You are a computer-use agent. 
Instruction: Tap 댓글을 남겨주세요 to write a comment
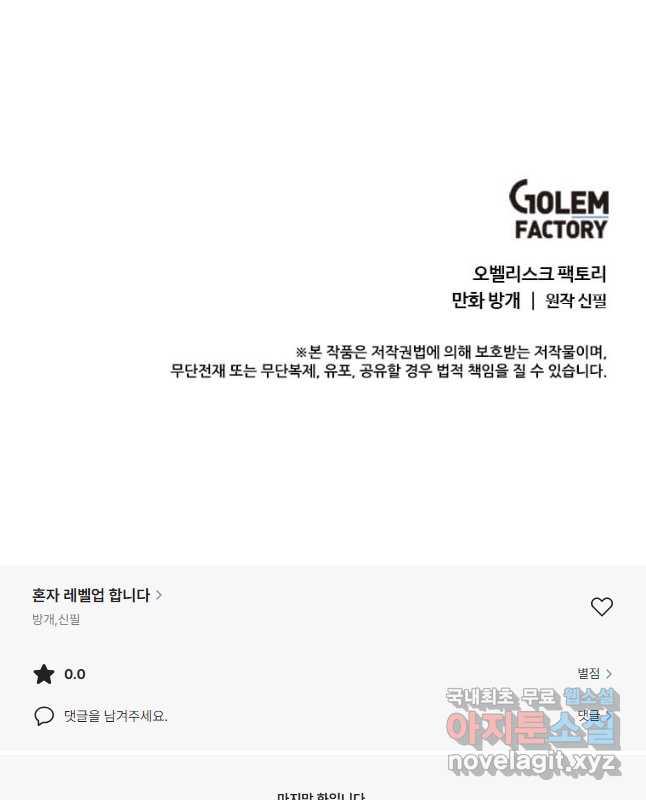(115, 716)
